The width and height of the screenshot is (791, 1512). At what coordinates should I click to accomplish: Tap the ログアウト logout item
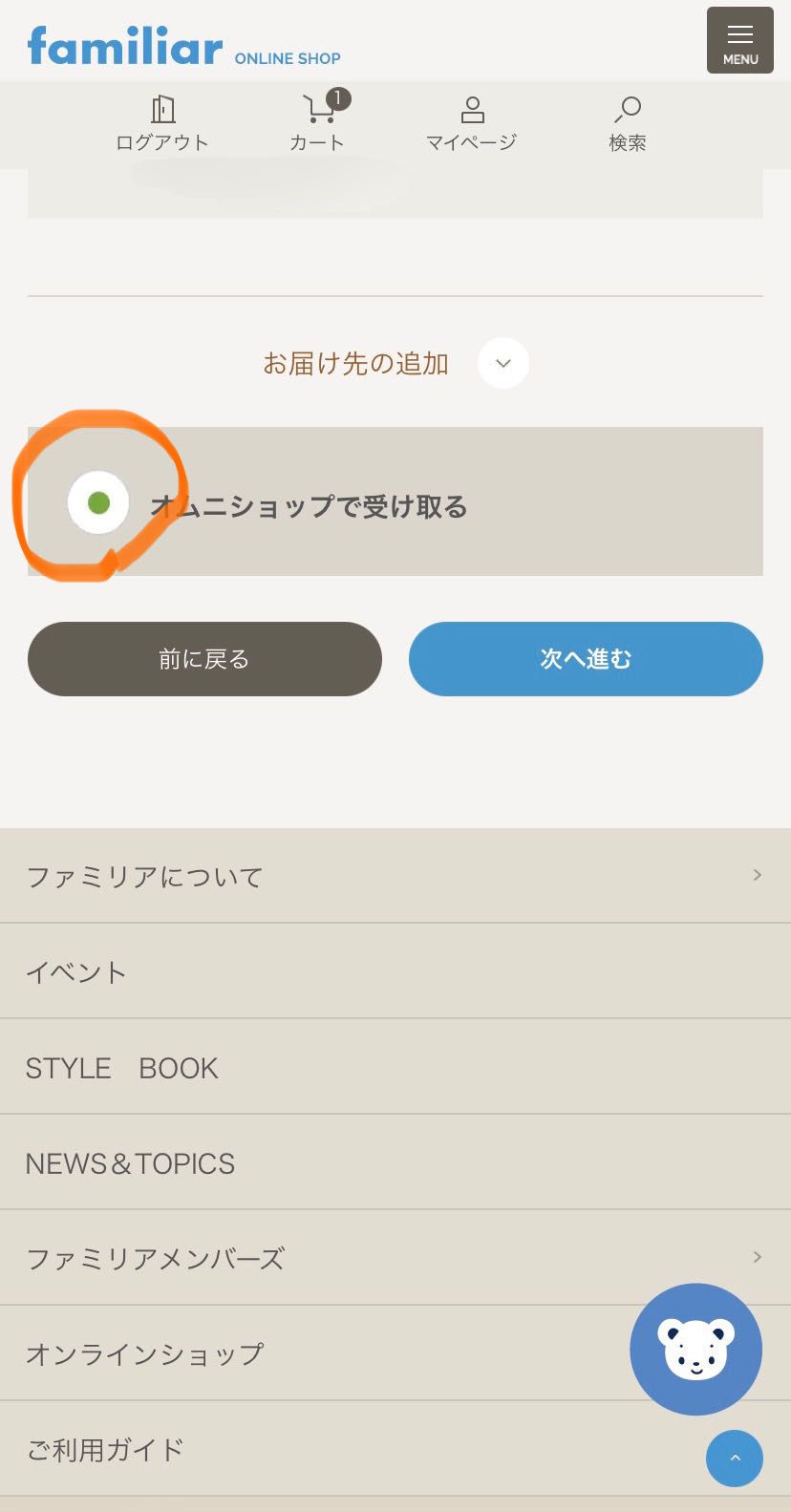click(x=162, y=124)
